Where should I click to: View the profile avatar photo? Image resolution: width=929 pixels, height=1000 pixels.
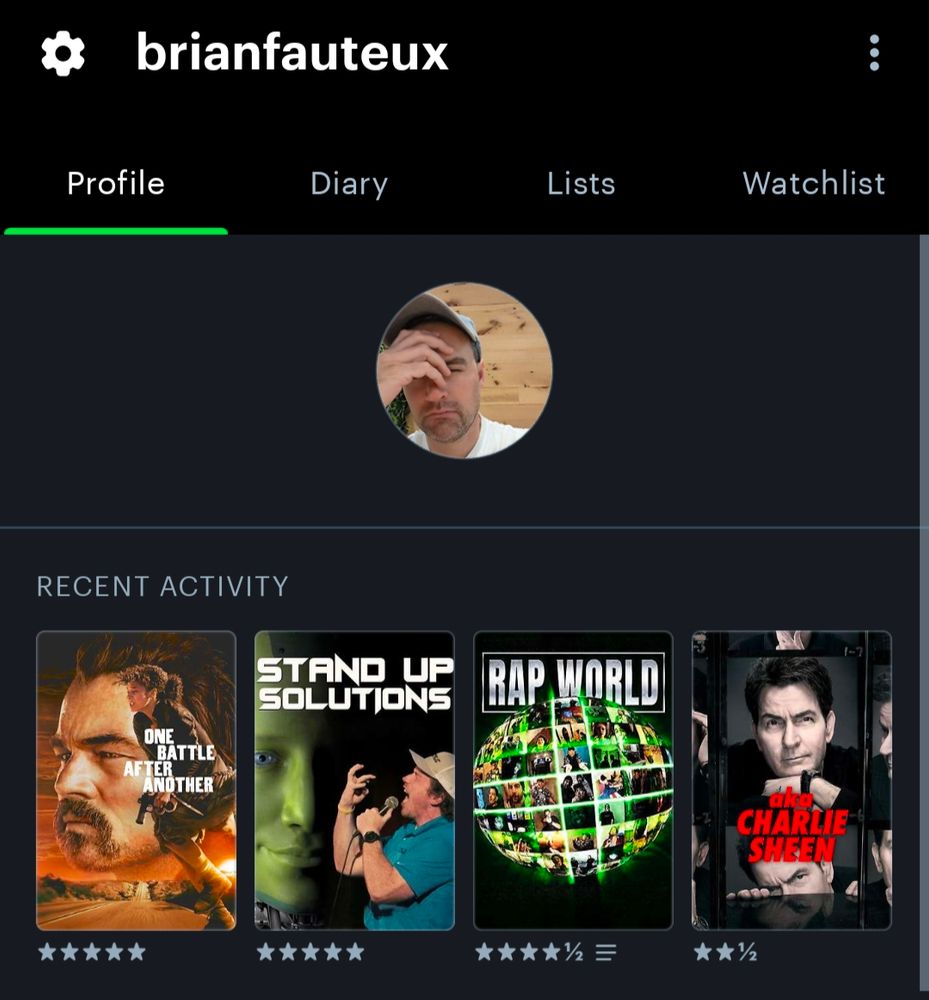point(464,370)
